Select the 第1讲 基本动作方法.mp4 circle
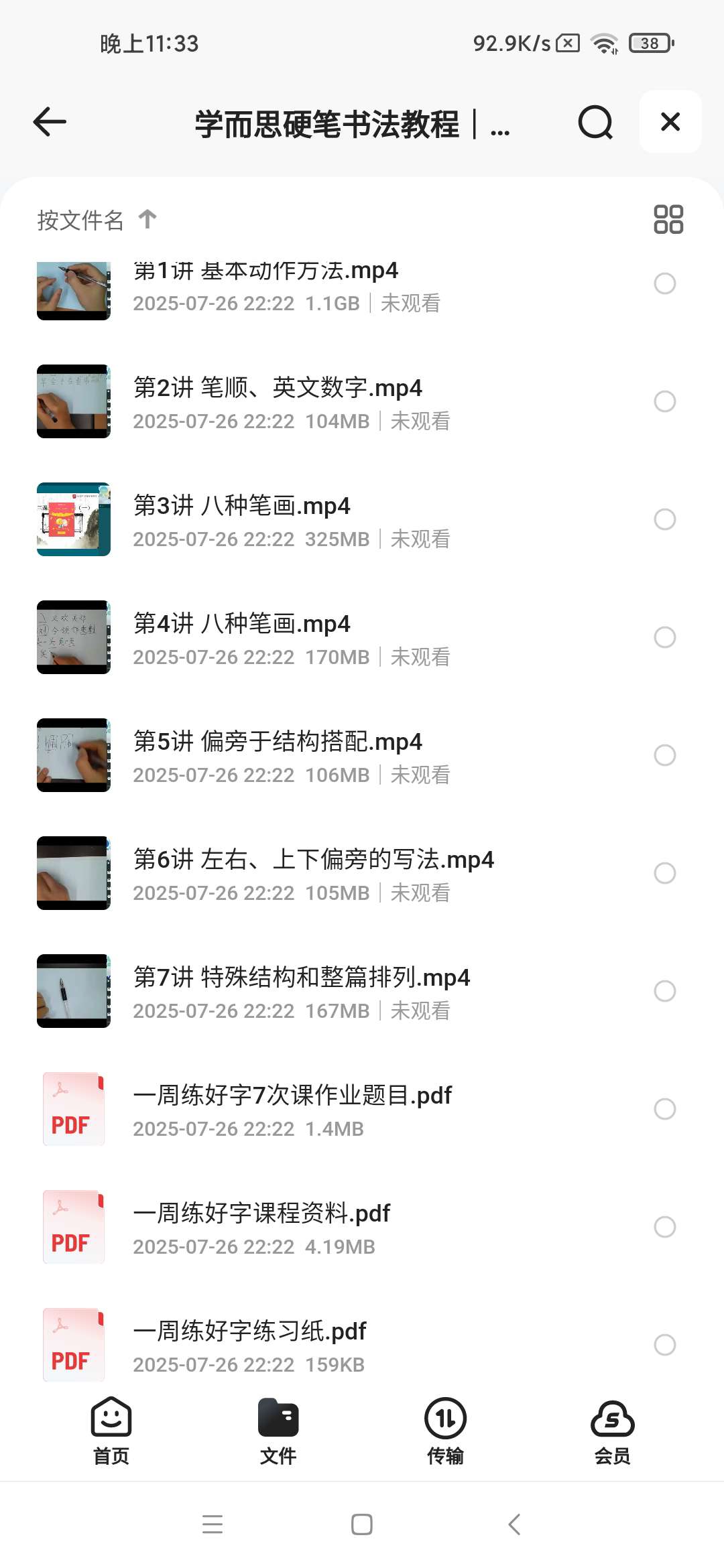This screenshot has height=1568, width=724. [665, 283]
